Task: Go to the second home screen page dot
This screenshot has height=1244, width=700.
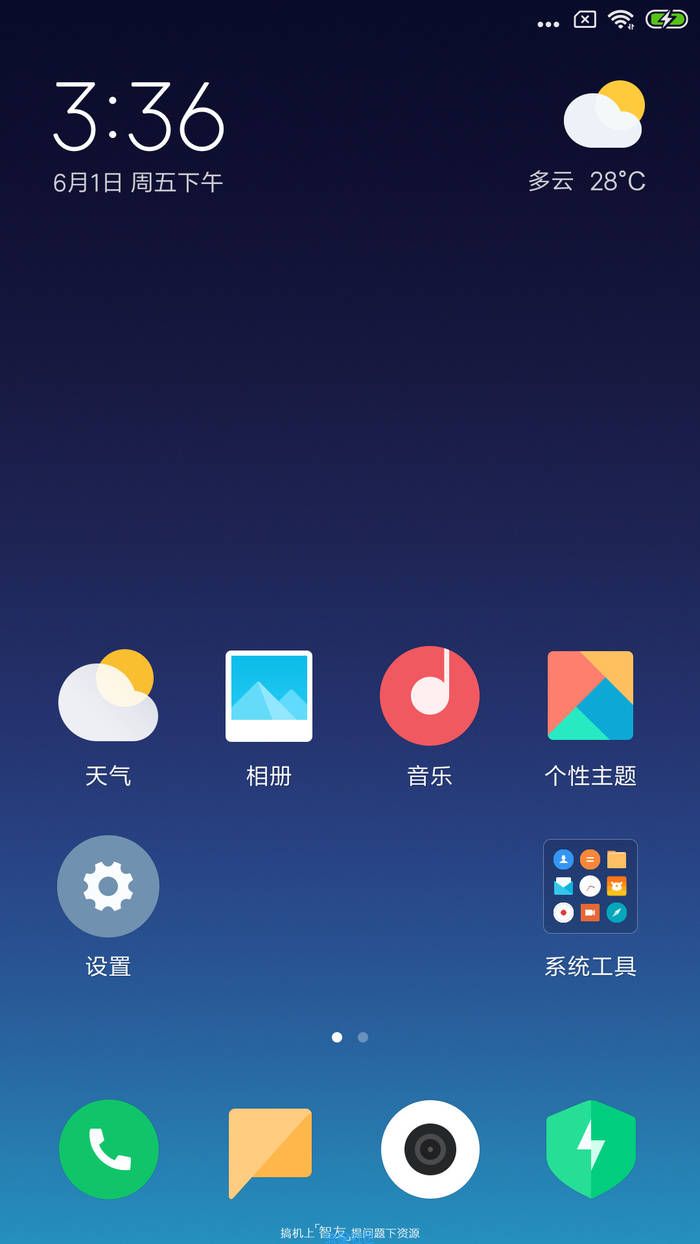Action: [363, 1037]
